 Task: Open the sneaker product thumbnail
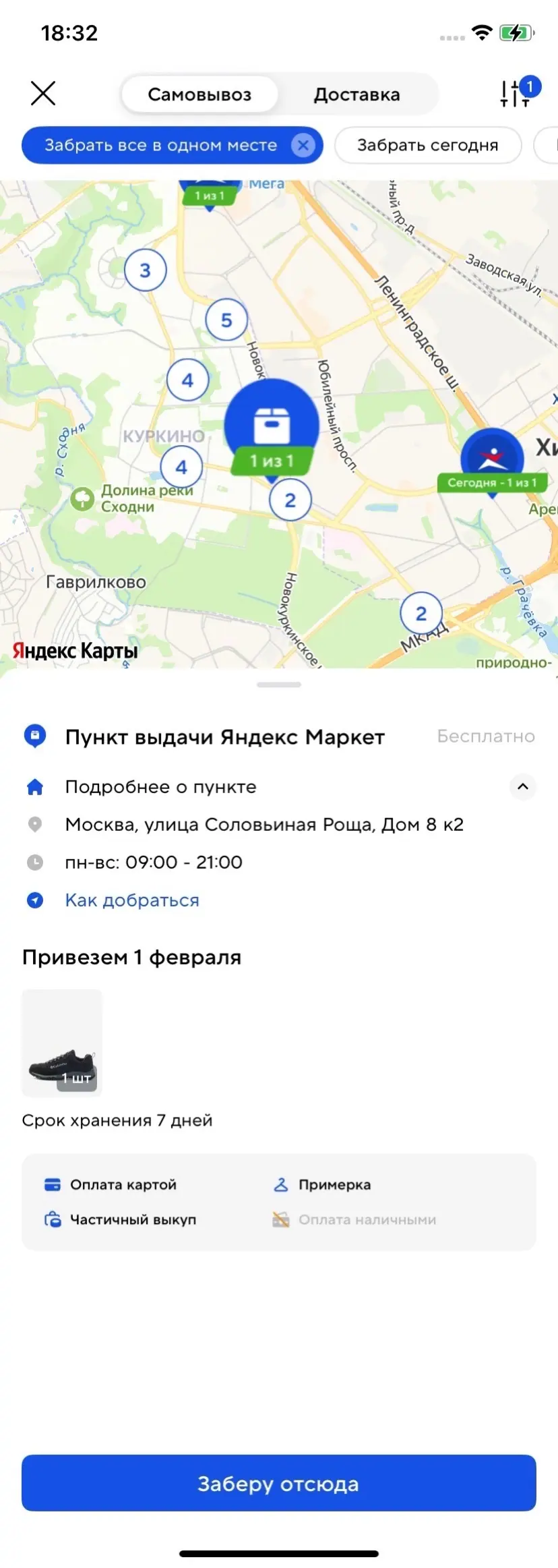coord(62,1043)
